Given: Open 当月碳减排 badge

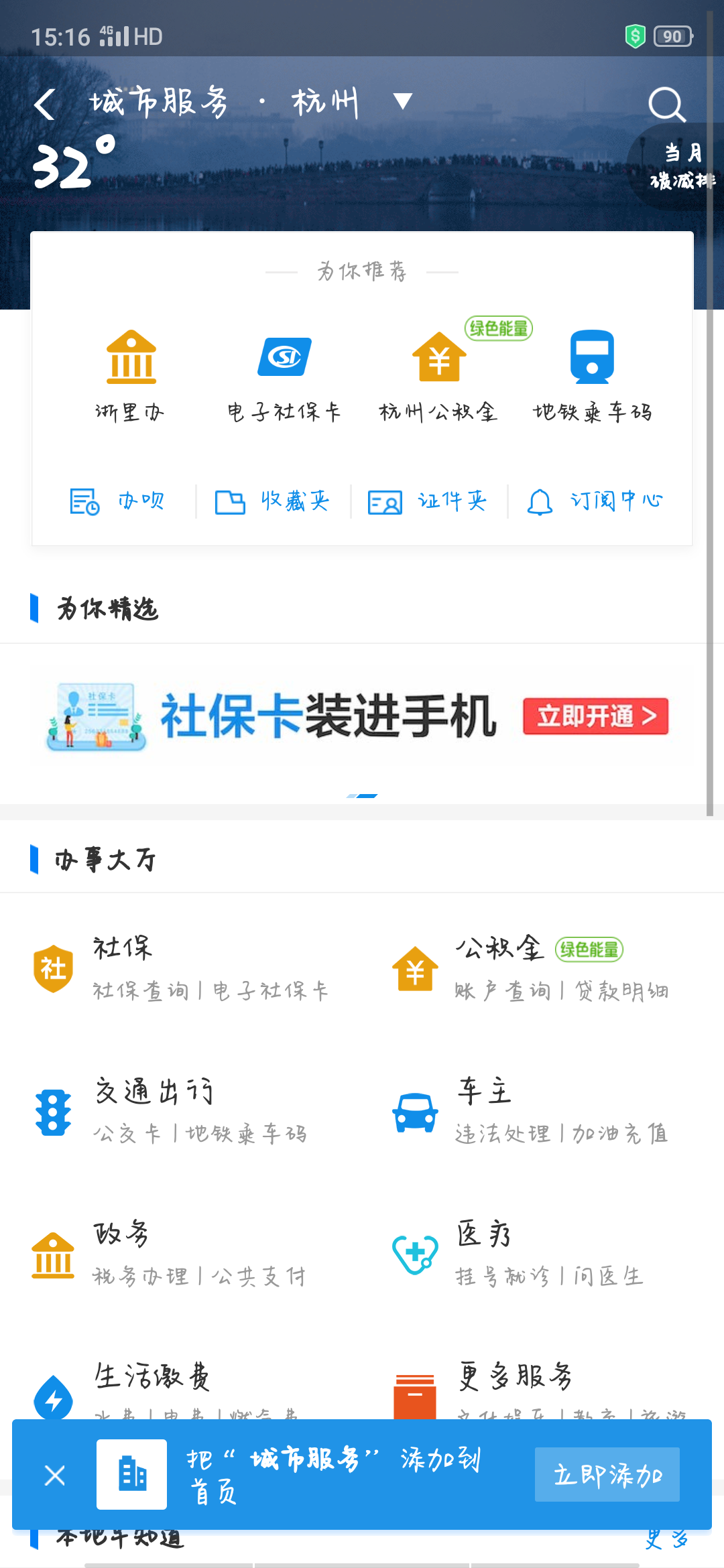Looking at the screenshot, I should 680,166.
